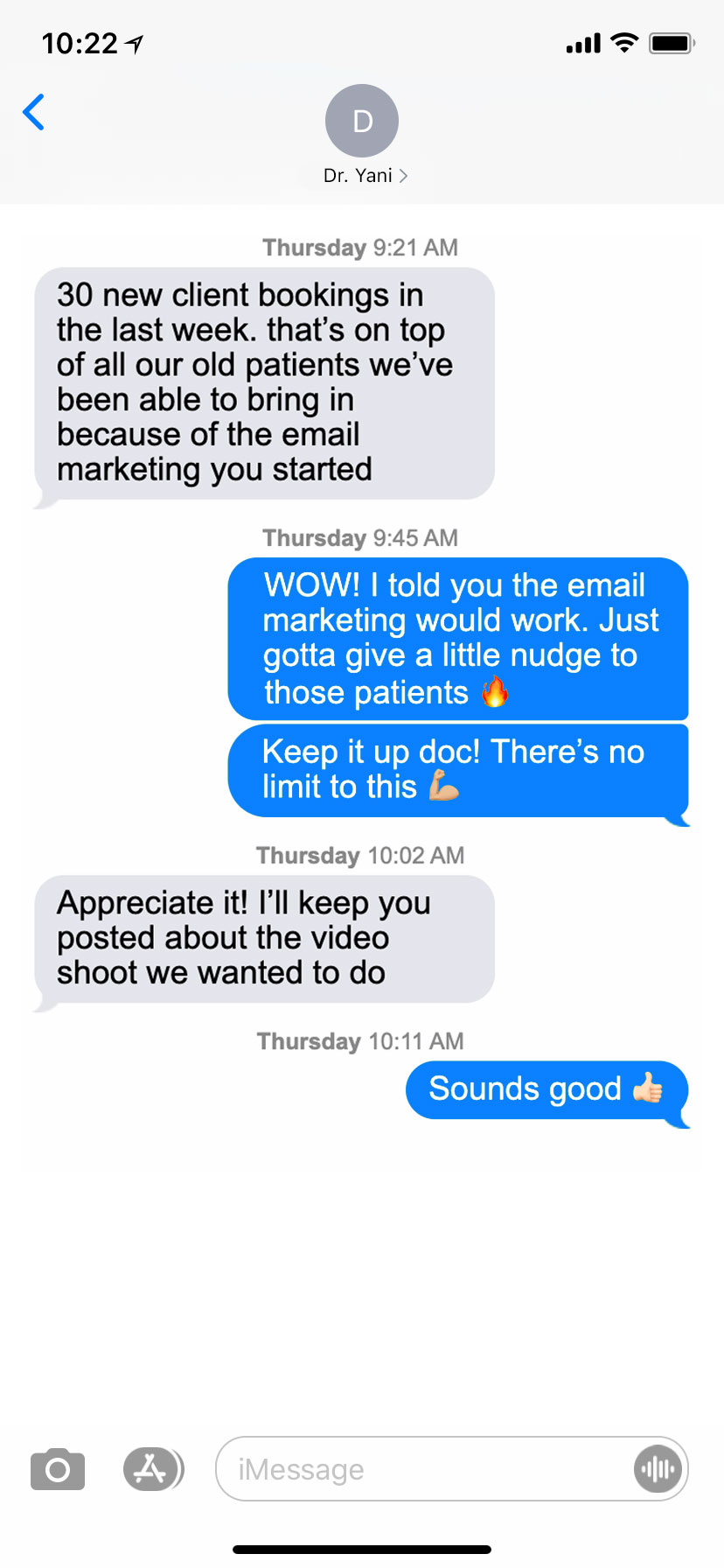Image resolution: width=724 pixels, height=1568 pixels.
Task: Open the camera to attach a photo
Action: [58, 1469]
